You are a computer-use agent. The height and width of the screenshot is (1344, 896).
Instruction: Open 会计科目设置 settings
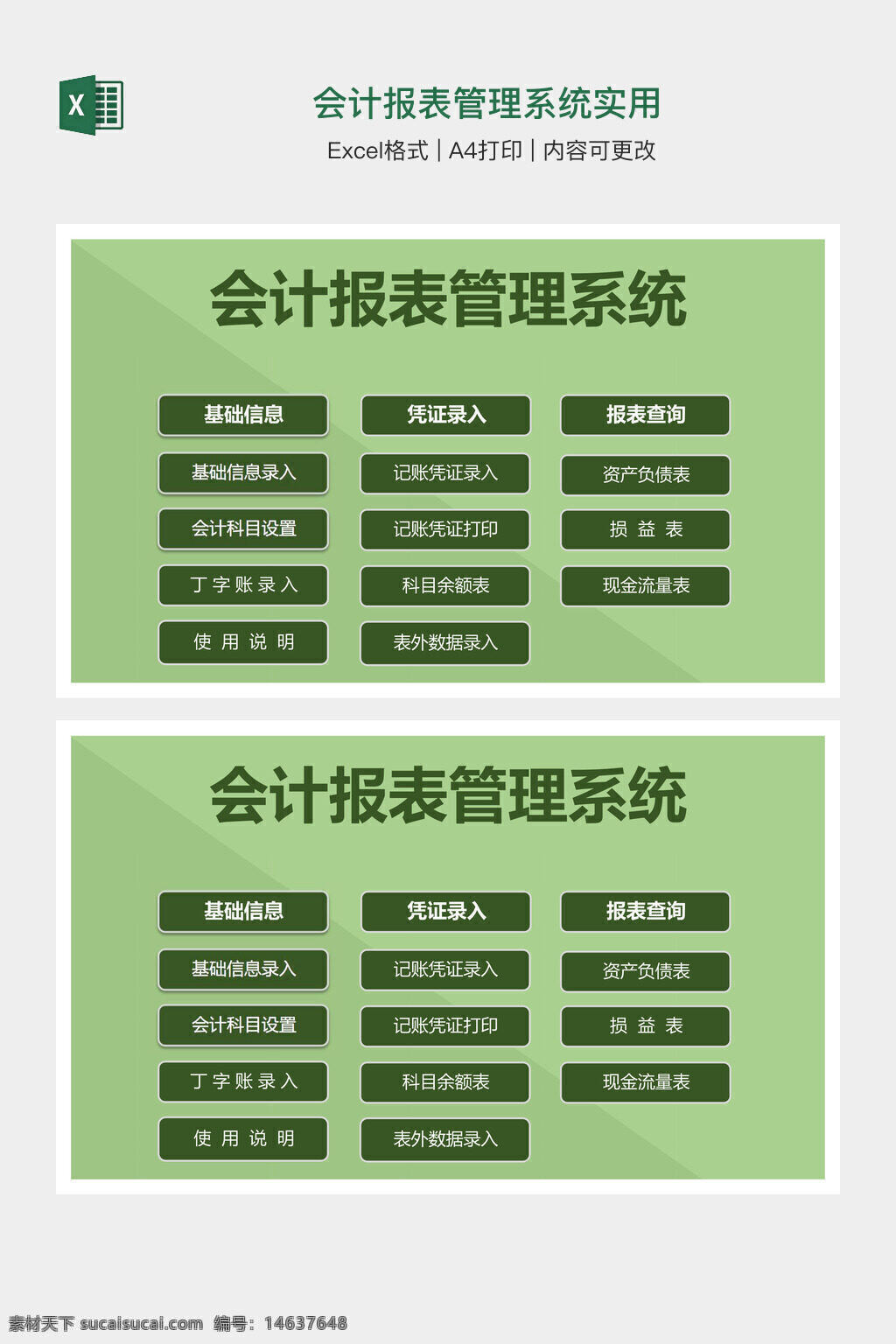tap(242, 529)
